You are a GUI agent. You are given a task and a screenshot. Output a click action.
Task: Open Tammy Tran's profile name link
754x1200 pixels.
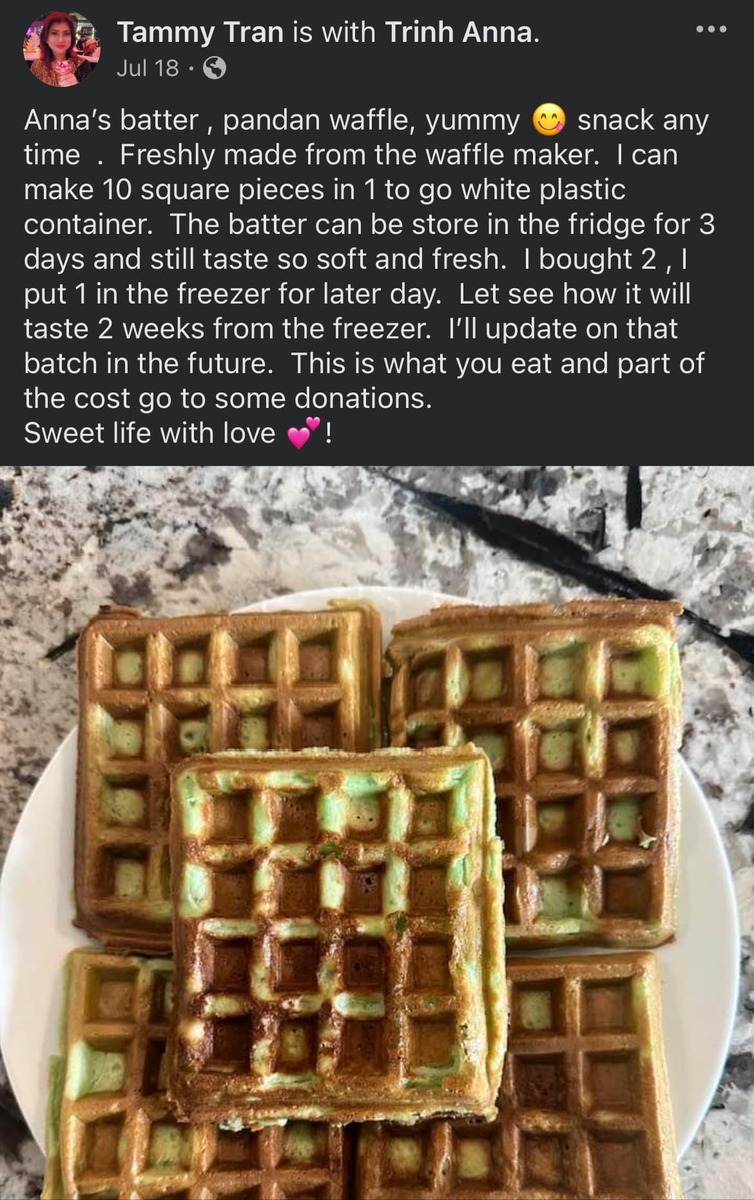201,33
